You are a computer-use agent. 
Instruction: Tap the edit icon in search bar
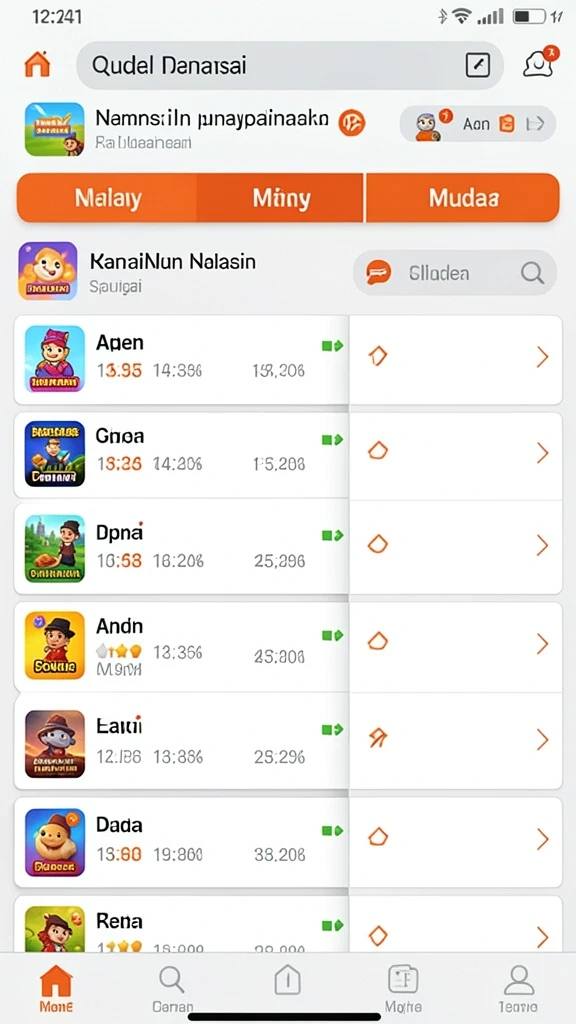477,65
